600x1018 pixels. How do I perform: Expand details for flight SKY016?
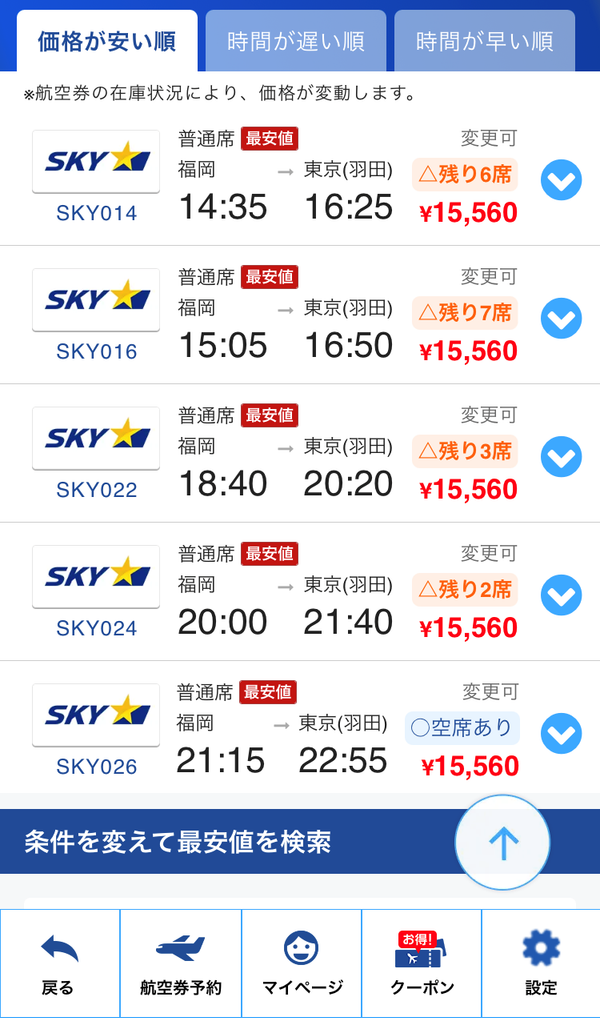[561, 318]
